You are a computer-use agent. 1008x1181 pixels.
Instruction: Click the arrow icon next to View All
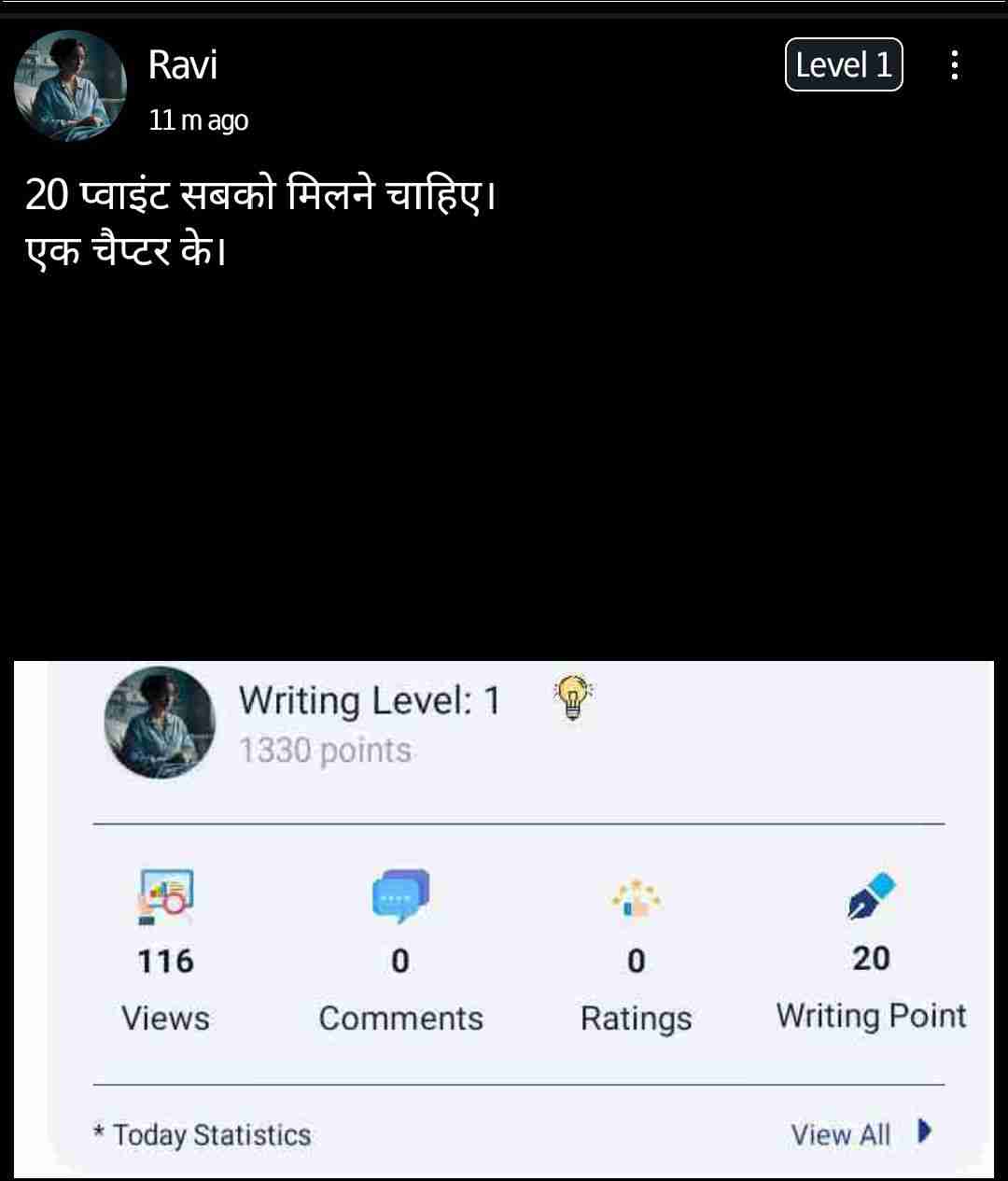click(x=924, y=1132)
